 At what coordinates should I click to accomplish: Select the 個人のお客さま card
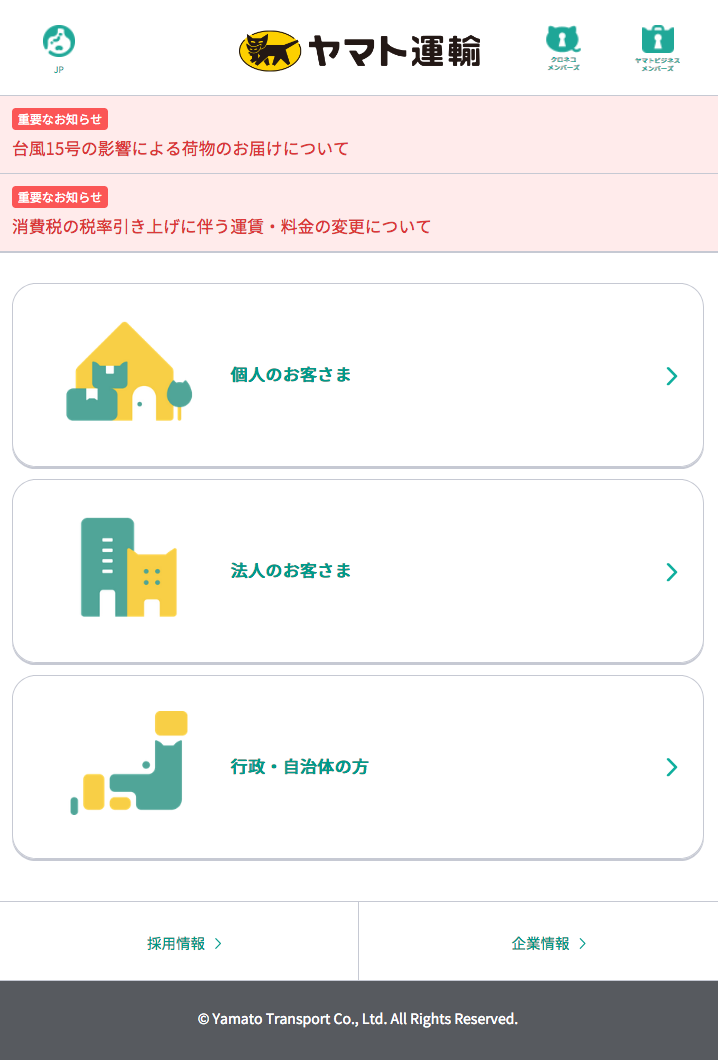tap(358, 375)
